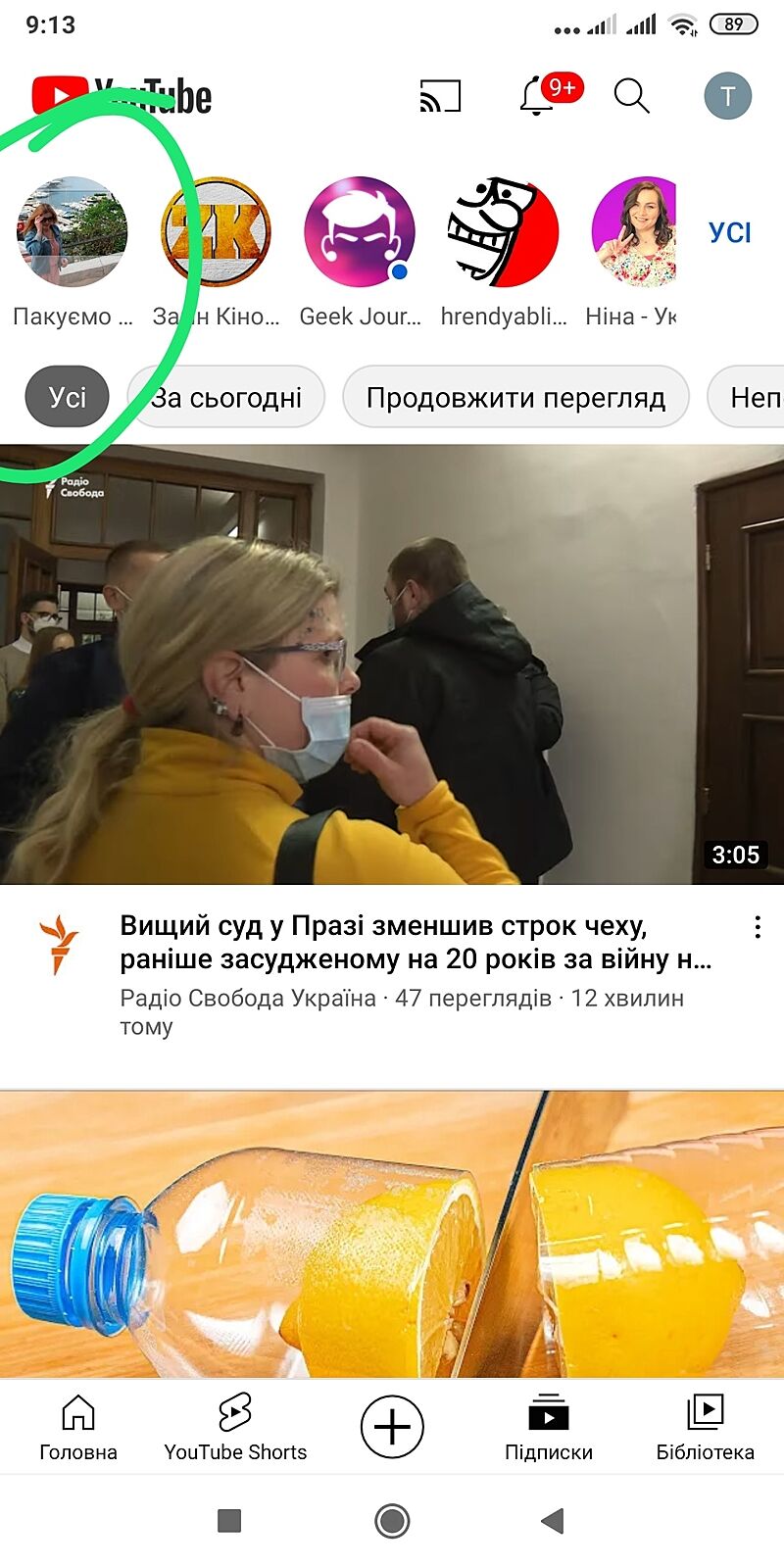Open YouTube search
Image resolution: width=784 pixels, height=1568 pixels.
(x=631, y=96)
